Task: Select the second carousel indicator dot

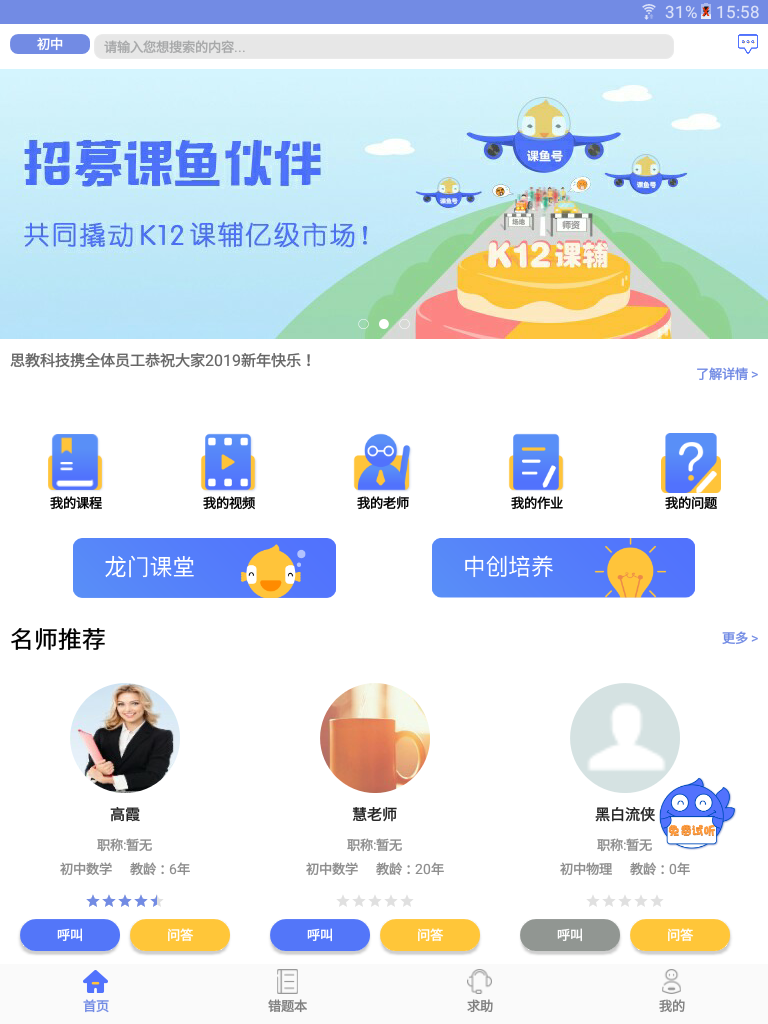Action: 382,323
